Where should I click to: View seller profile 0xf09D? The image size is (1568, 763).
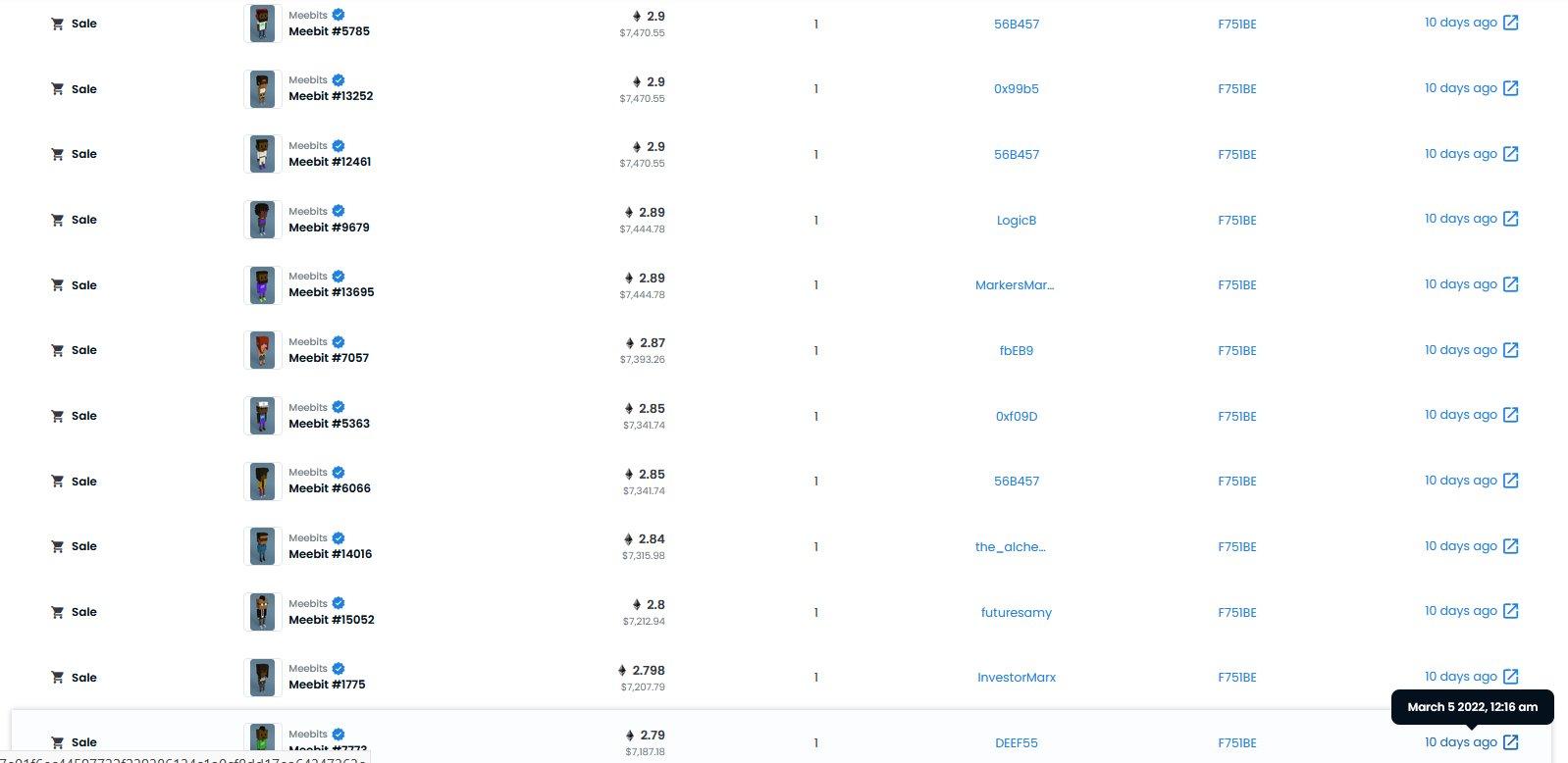(x=1016, y=417)
